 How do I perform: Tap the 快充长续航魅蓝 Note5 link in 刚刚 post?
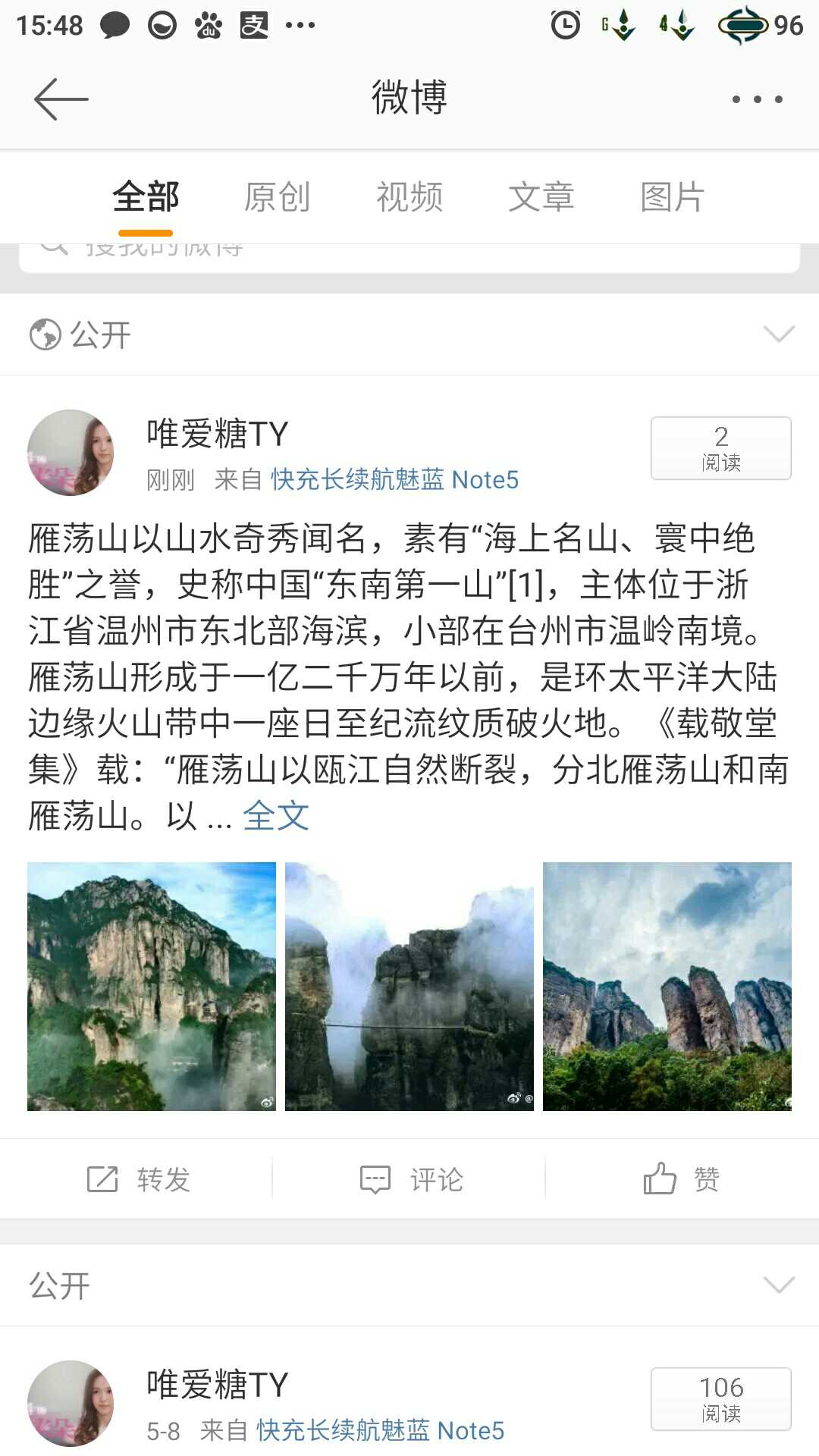tap(394, 479)
